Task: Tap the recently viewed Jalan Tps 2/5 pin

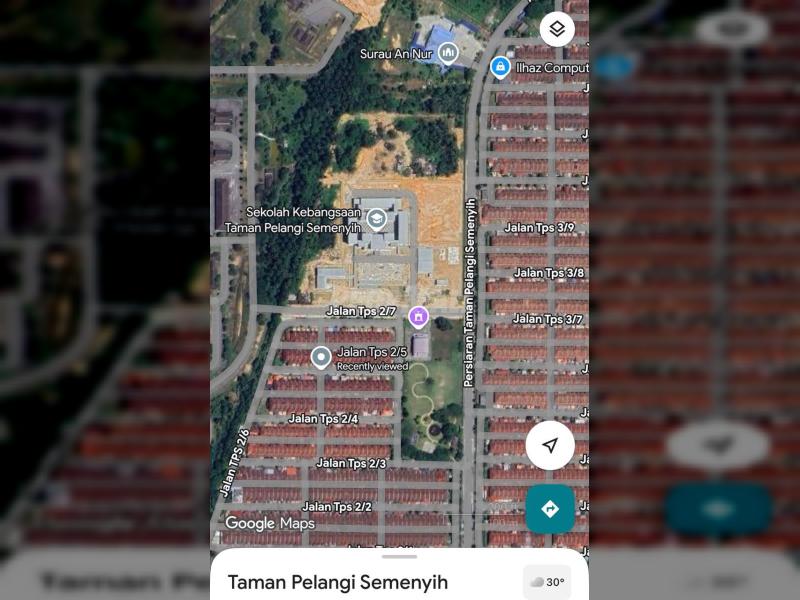Action: coord(321,357)
